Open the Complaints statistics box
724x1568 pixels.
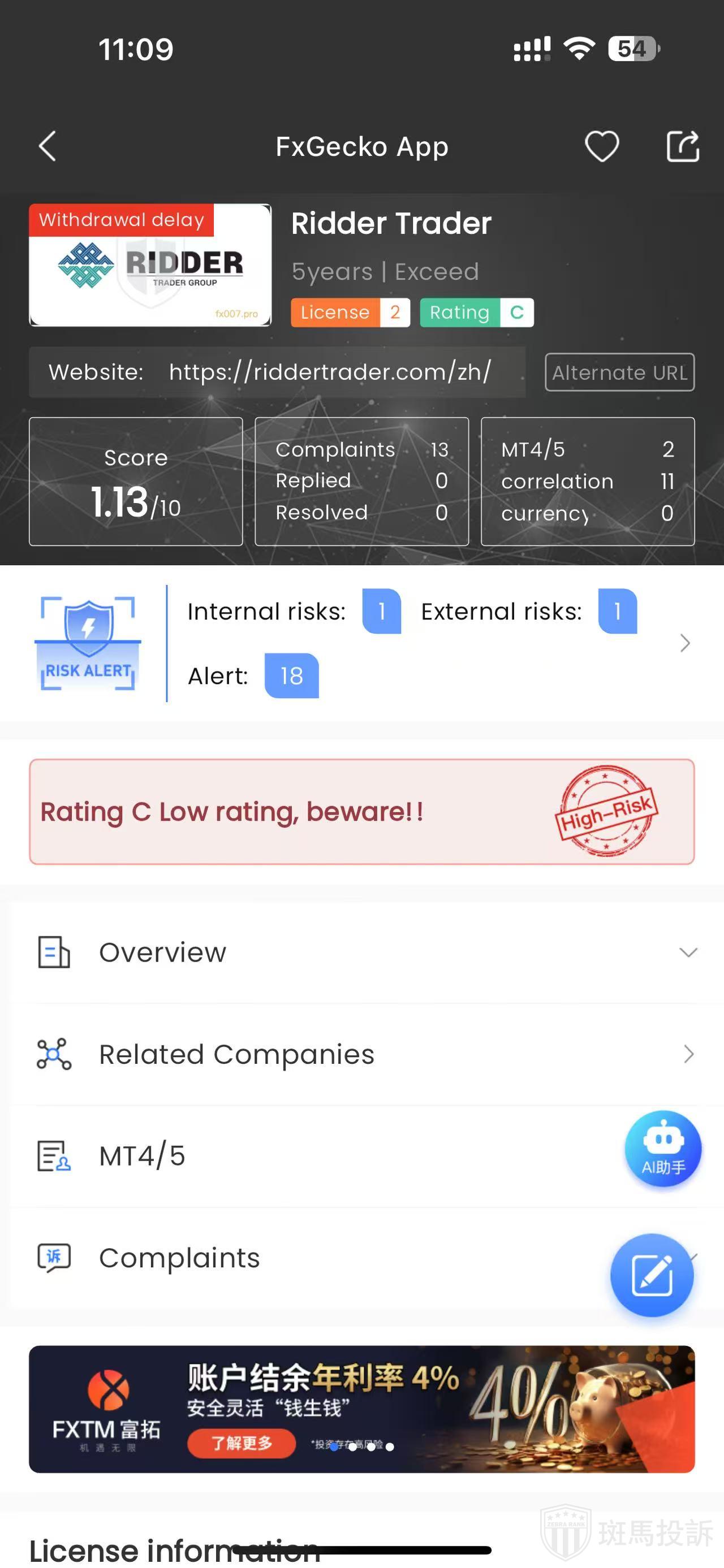pos(361,481)
